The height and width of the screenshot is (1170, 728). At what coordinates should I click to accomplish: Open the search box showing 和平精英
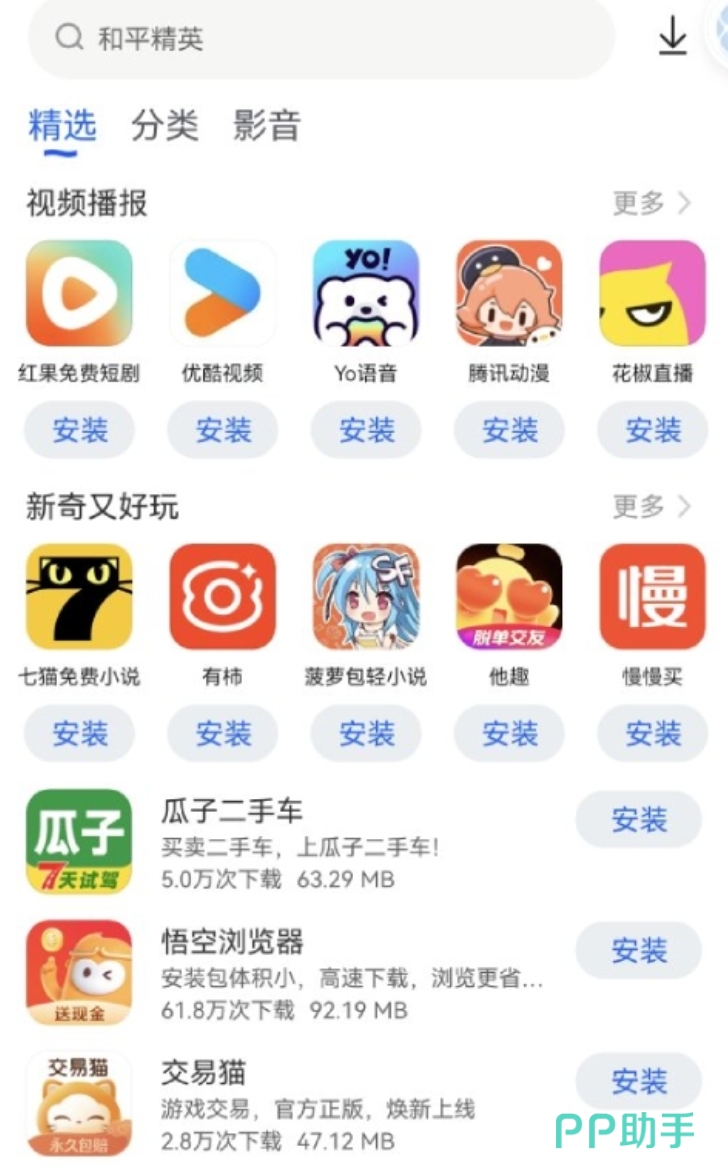(x=320, y=39)
